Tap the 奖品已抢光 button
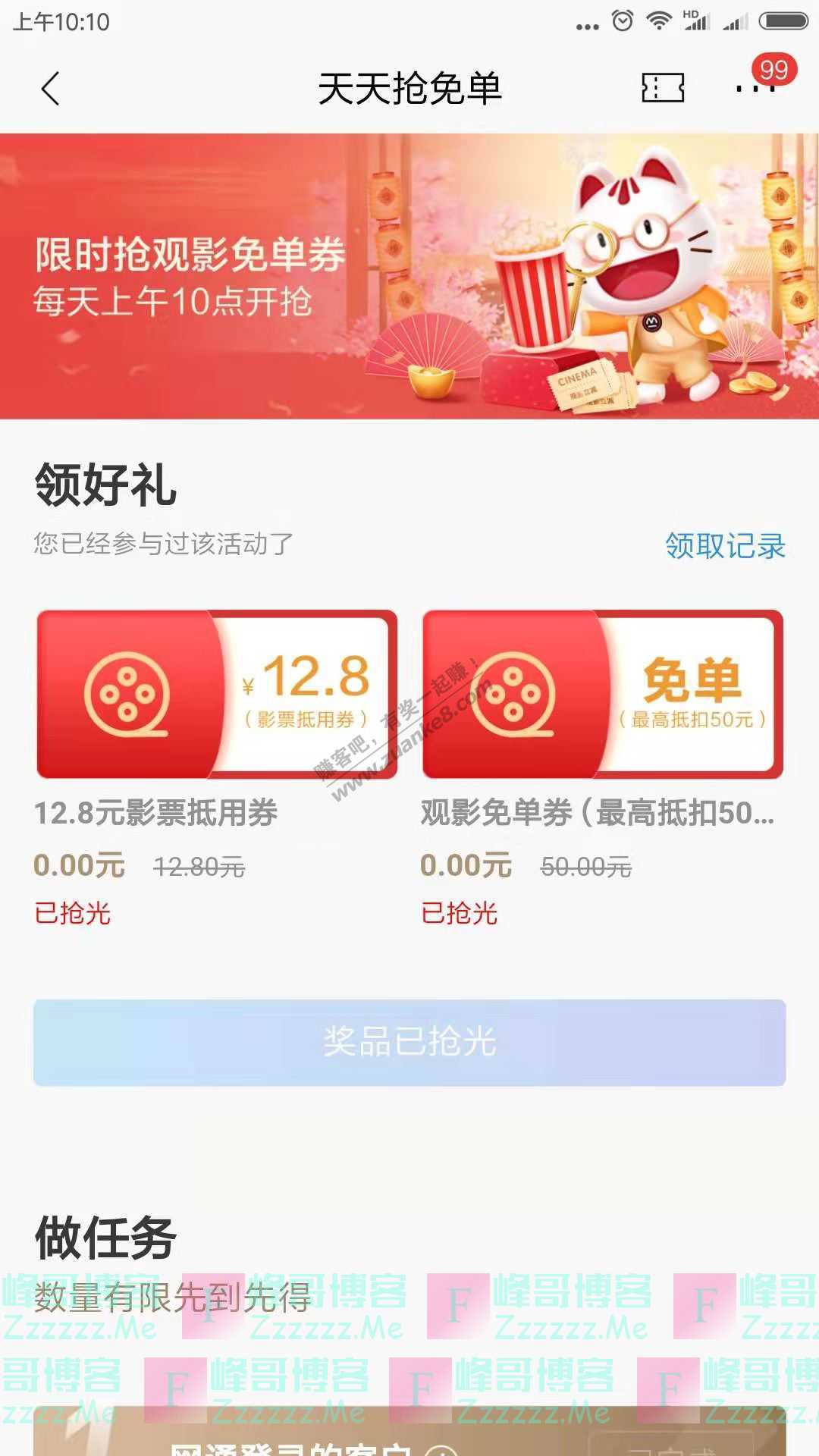 (409, 1042)
